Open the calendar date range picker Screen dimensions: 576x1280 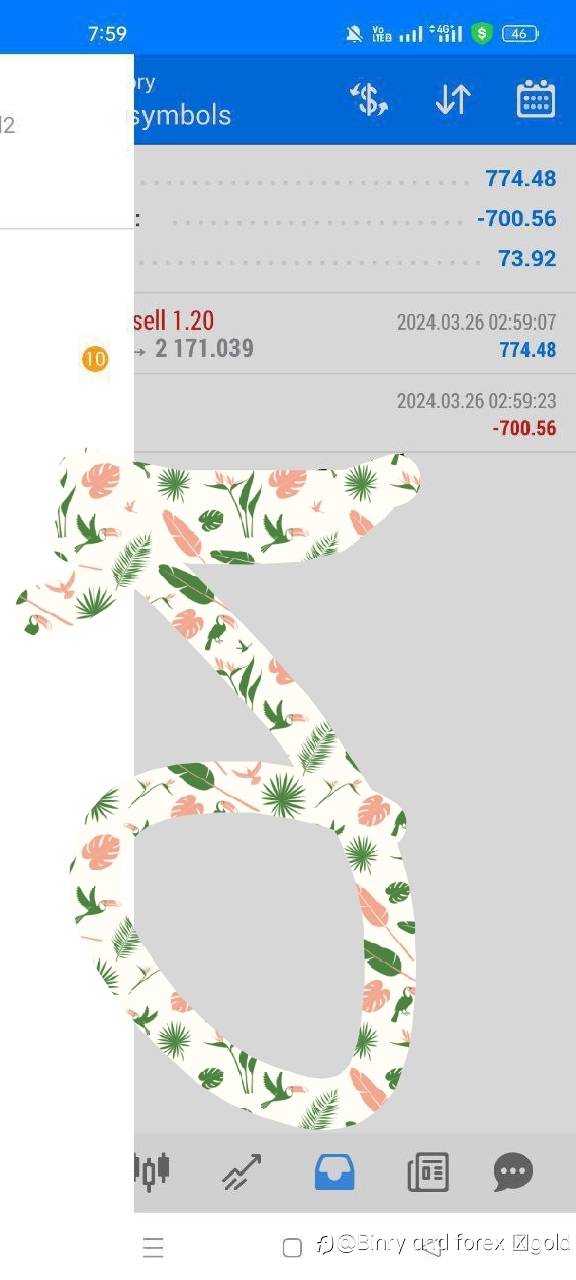pyautogui.click(x=536, y=99)
